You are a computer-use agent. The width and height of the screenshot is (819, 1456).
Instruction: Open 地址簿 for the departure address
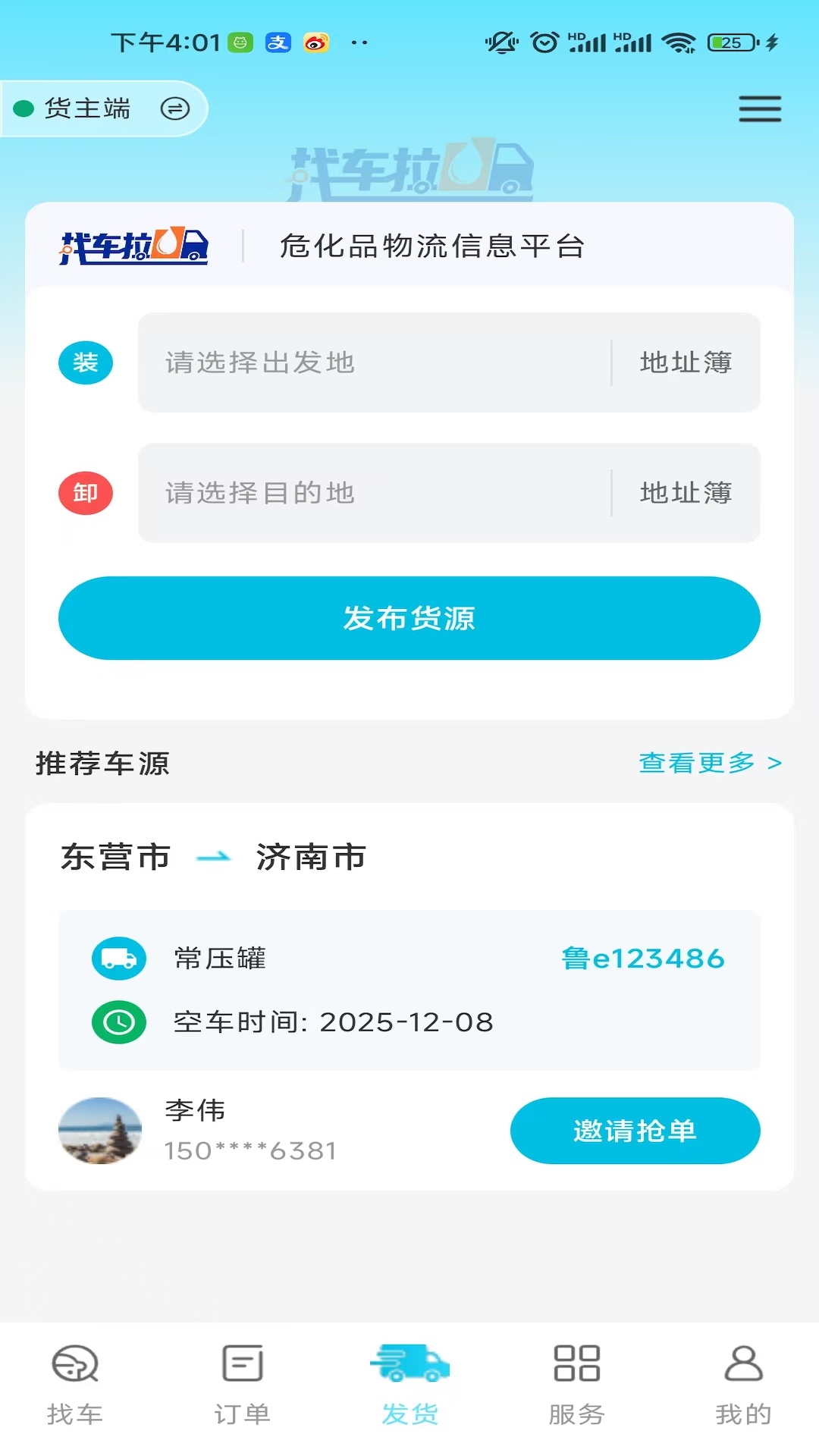[x=685, y=362]
